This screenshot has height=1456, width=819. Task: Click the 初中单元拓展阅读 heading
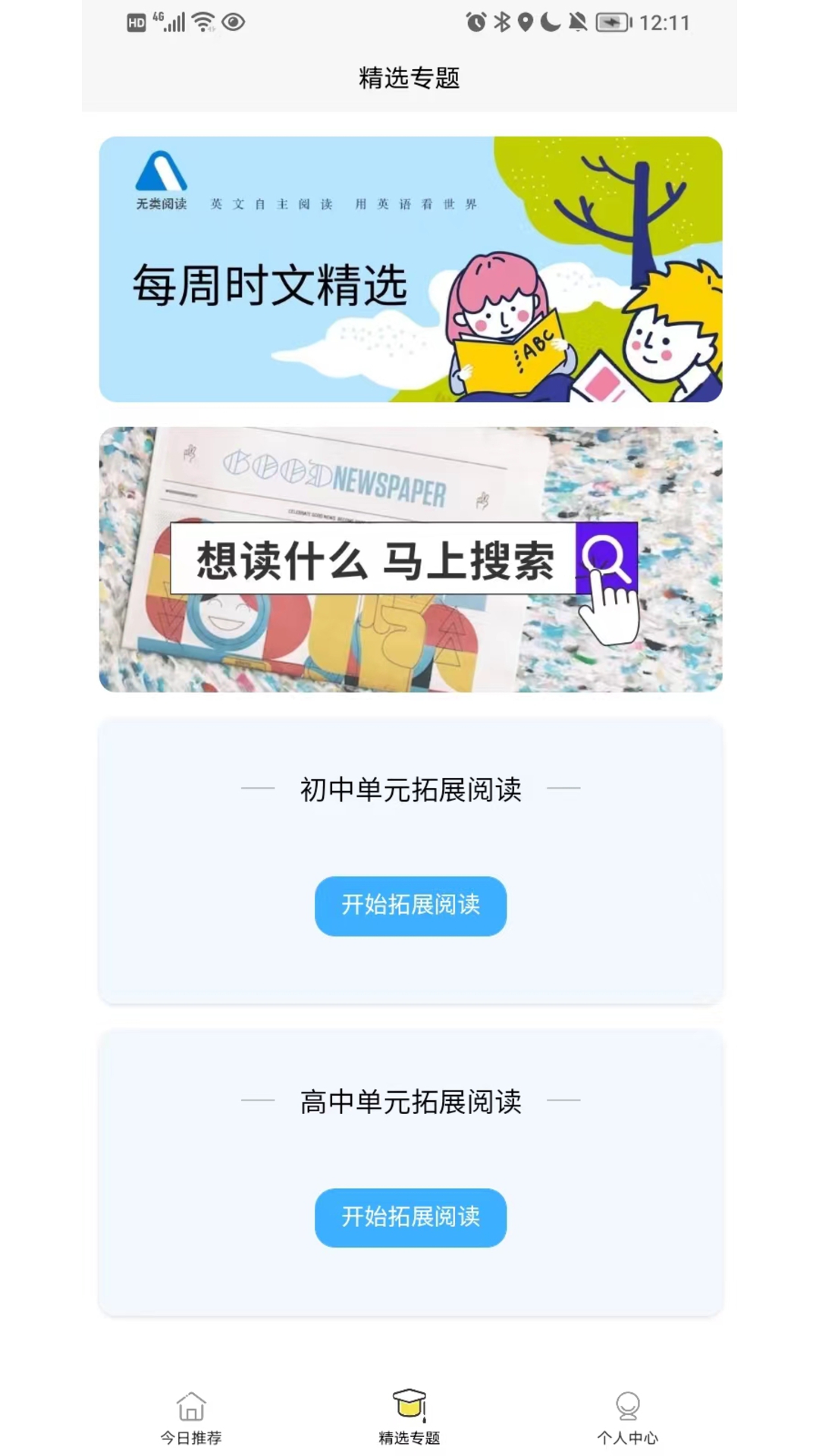[x=410, y=790]
